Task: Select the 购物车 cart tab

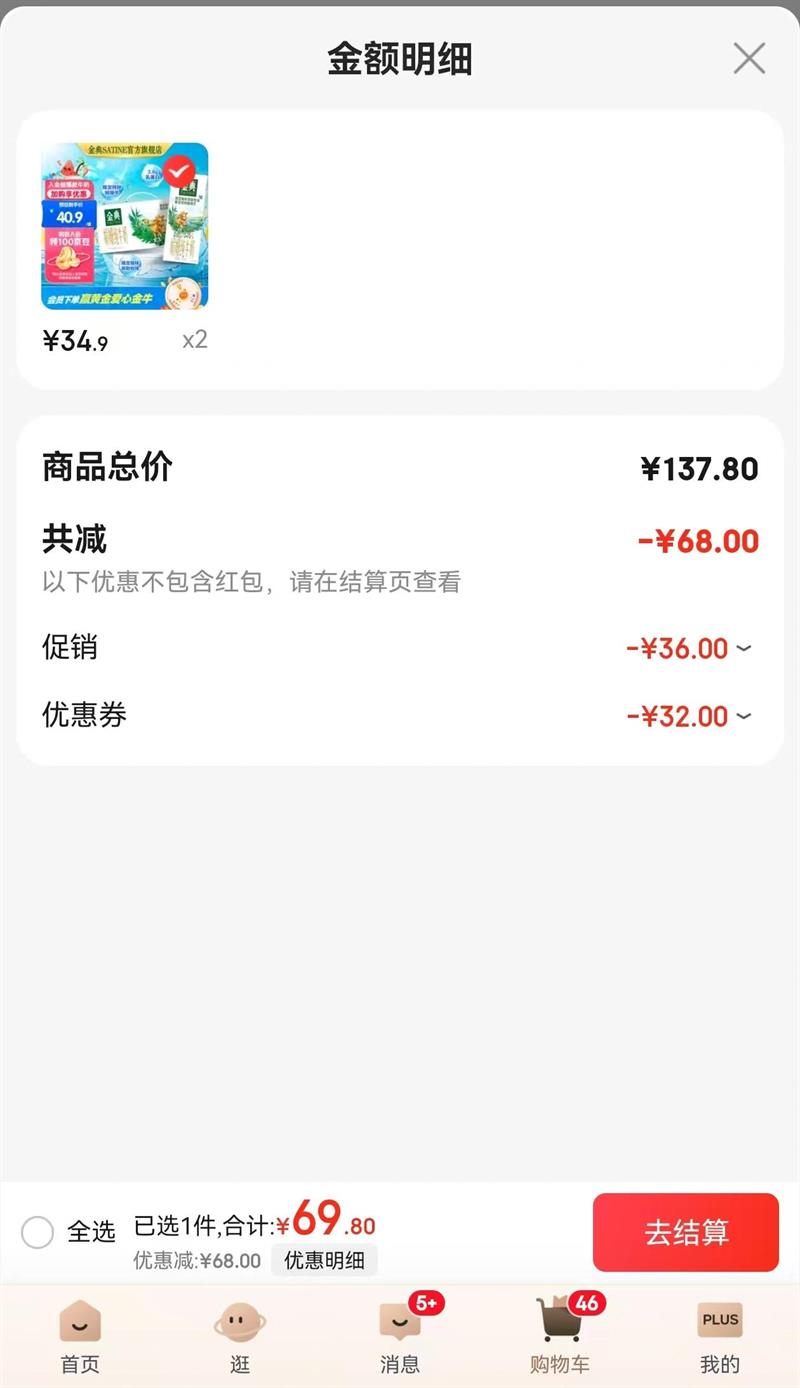Action: (560, 1337)
